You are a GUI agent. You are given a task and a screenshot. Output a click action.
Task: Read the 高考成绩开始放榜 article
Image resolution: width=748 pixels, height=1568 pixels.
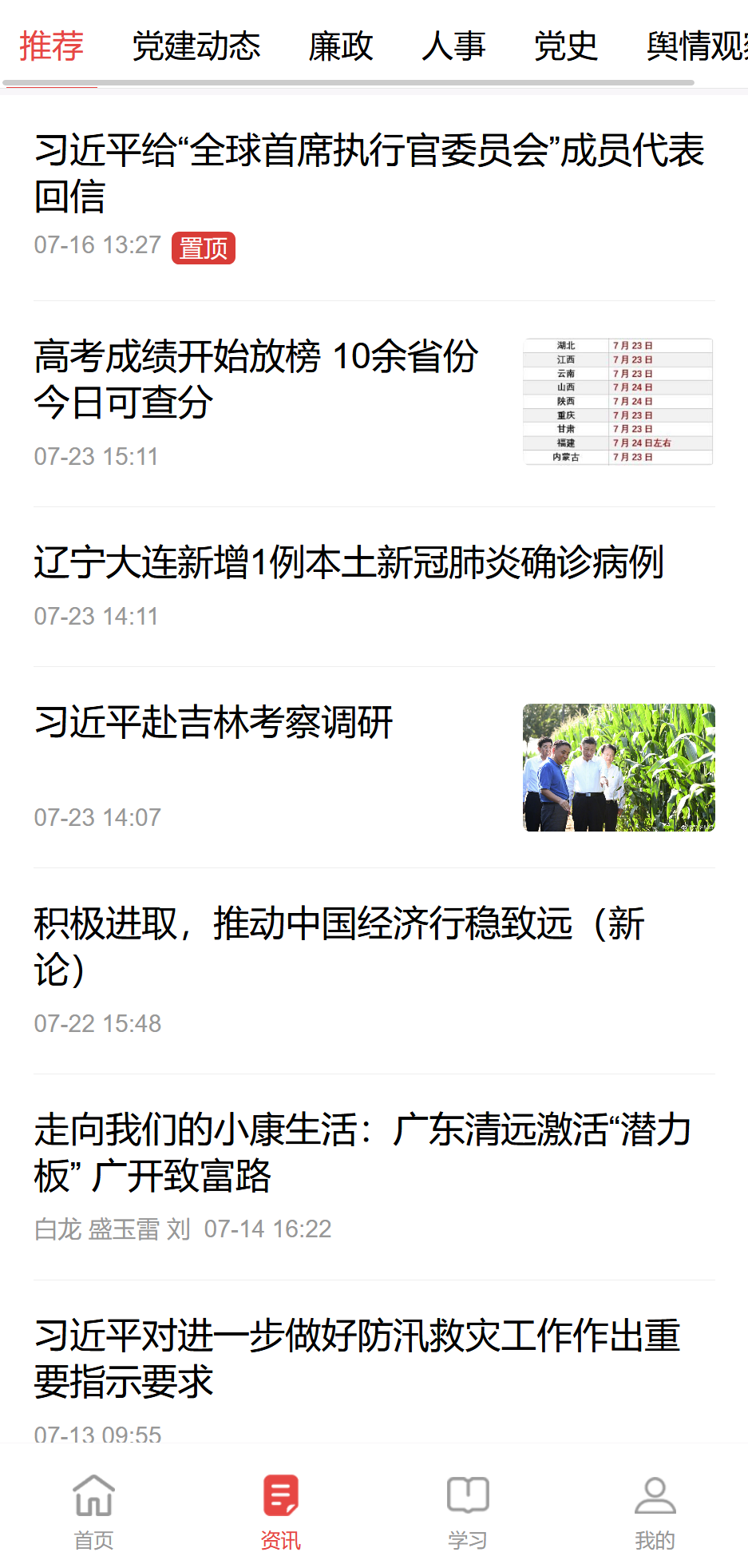(256, 379)
